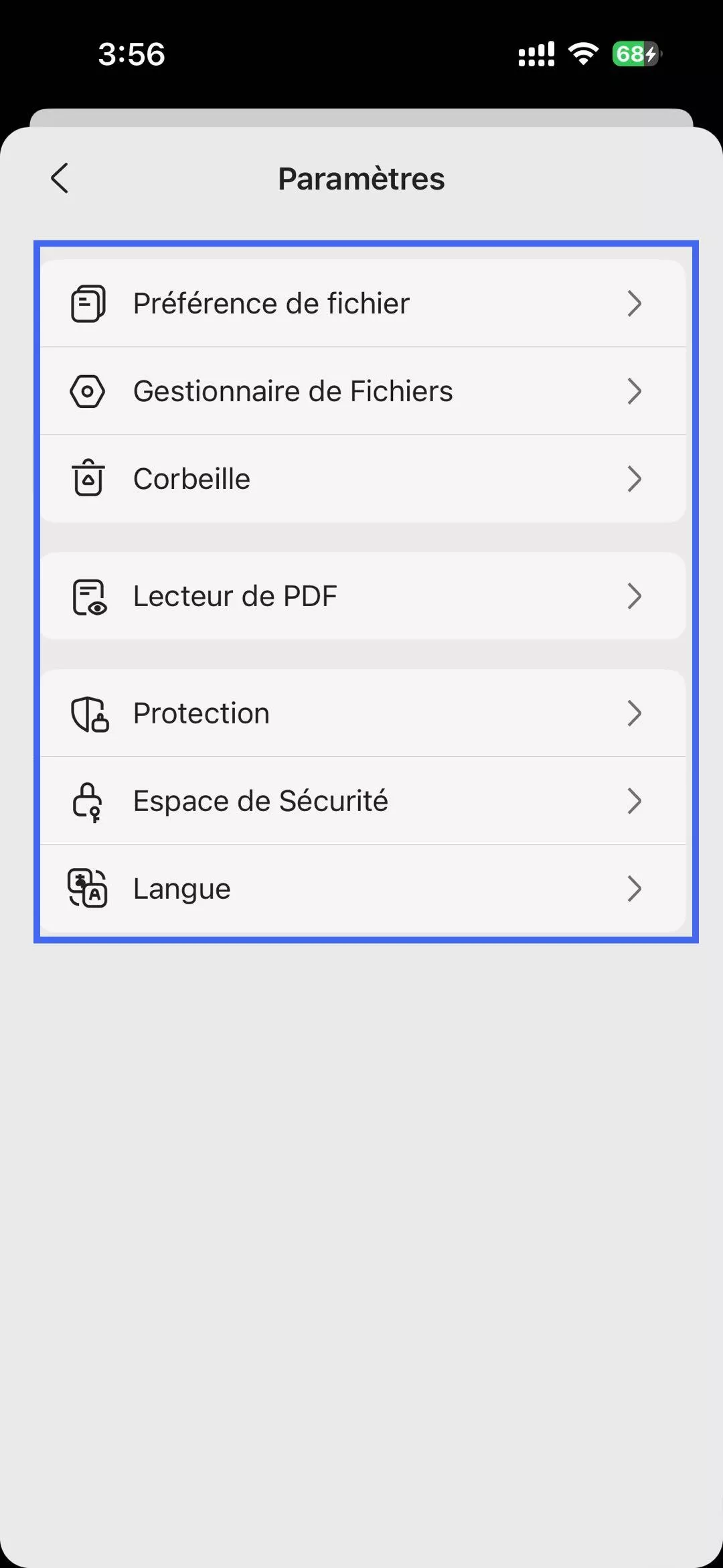Open the 'Gestionnaire de Fichiers' menu entry
Viewport: 723px width, 1568px height.
click(x=361, y=390)
